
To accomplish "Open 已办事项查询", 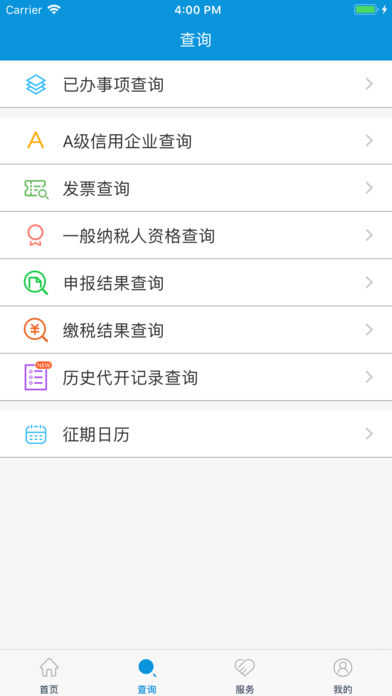I will point(196,84).
